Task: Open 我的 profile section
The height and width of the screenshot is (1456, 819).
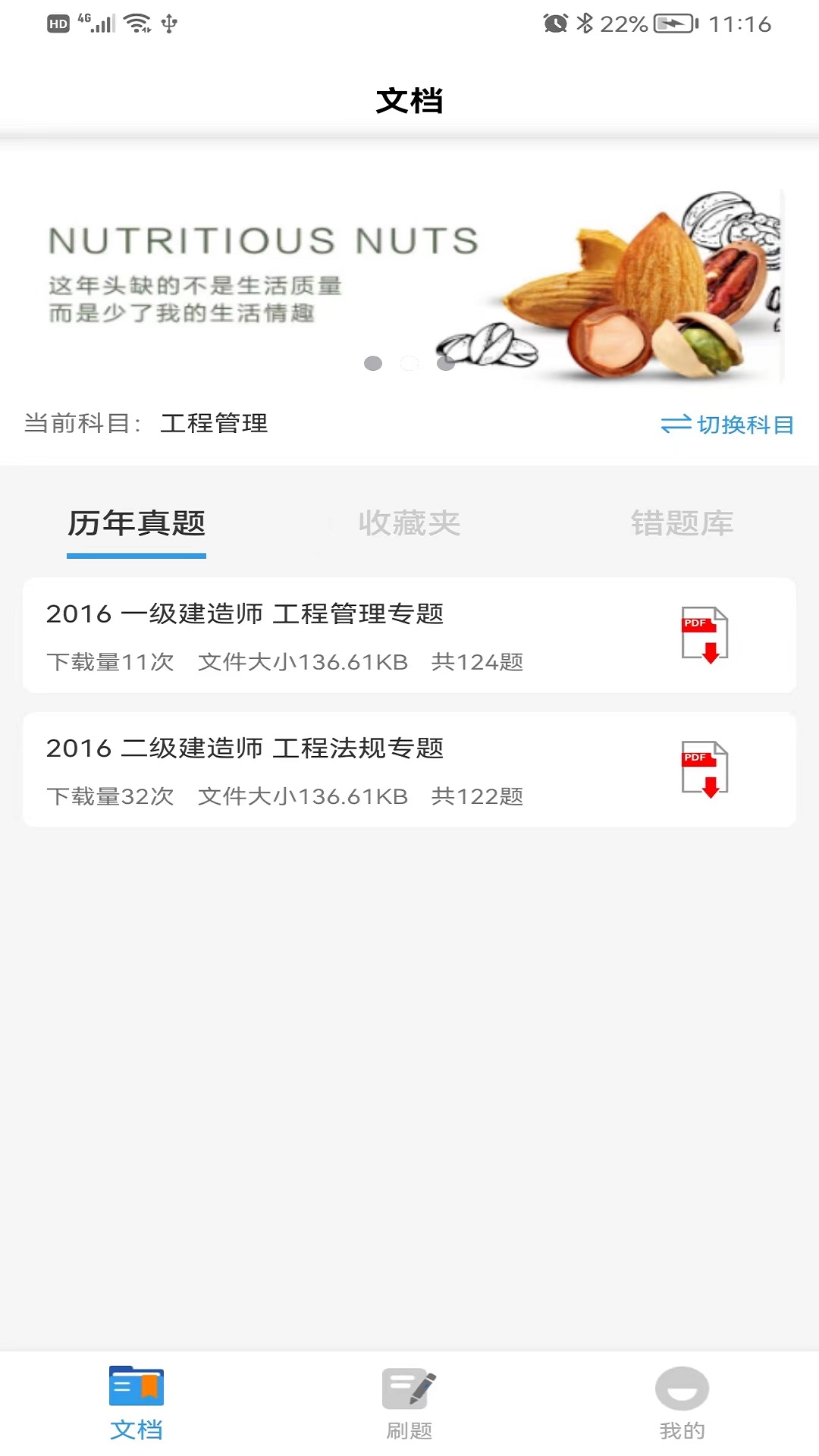Action: coord(682,1407)
